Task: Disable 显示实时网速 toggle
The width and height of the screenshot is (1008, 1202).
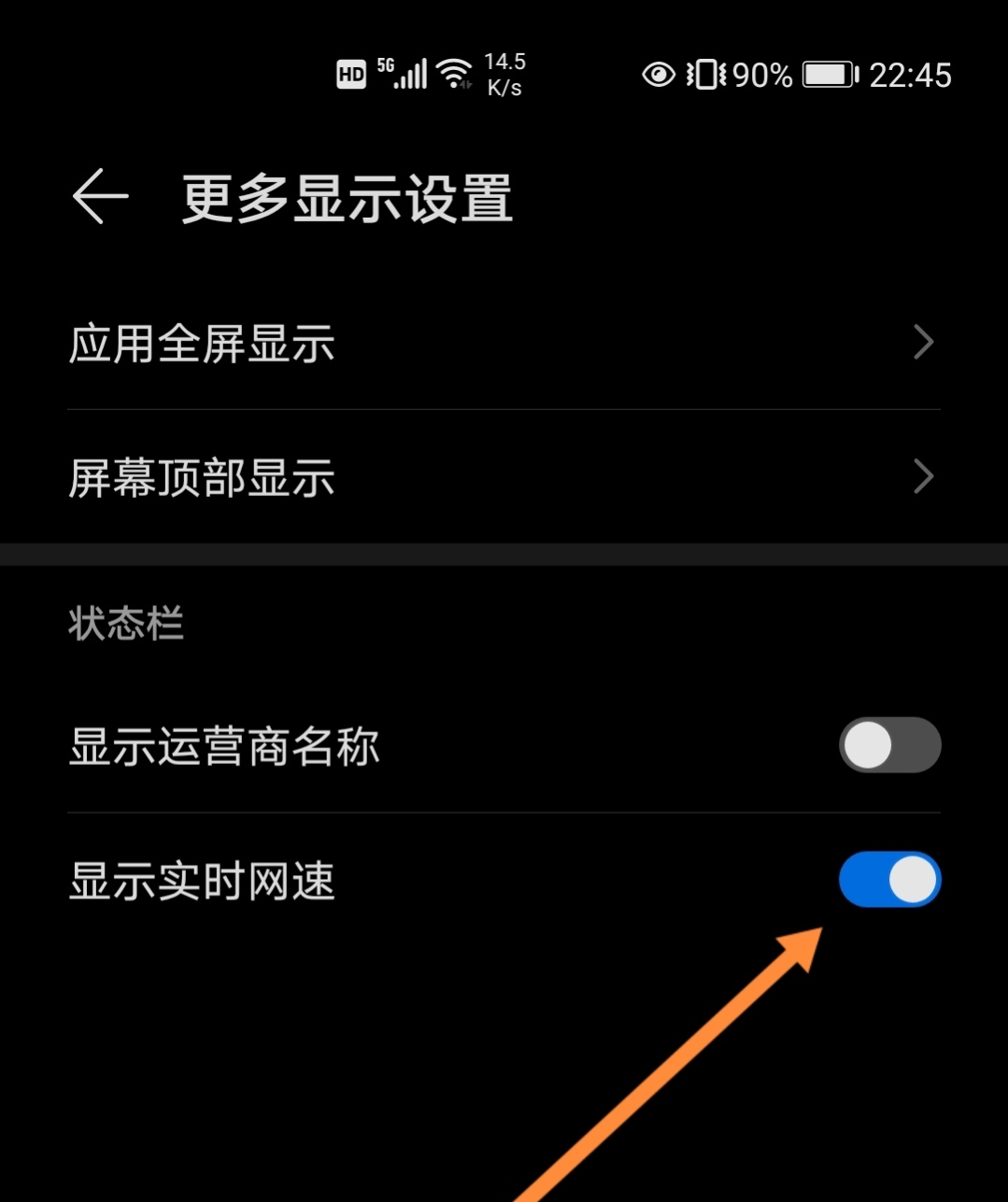Action: (889, 879)
